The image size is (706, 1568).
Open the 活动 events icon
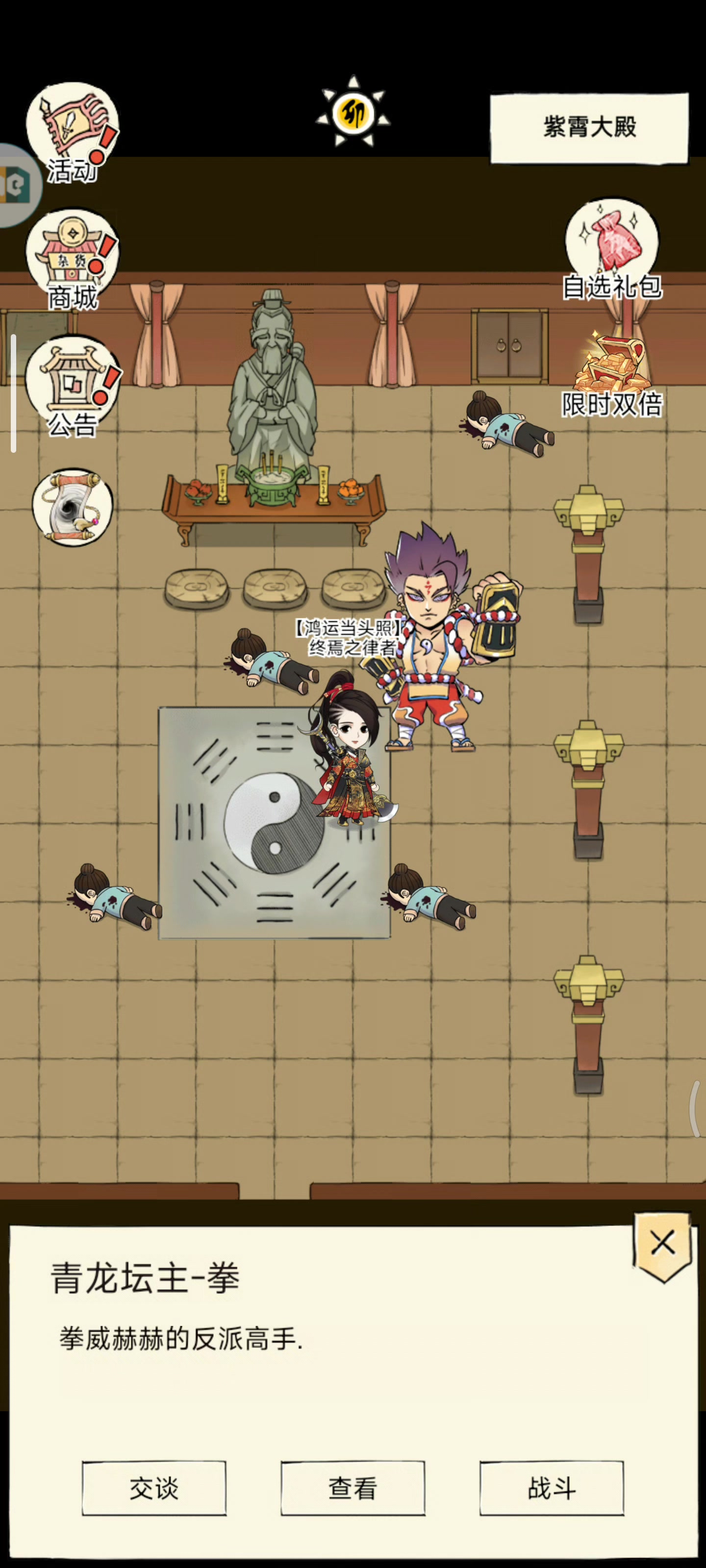point(72,131)
